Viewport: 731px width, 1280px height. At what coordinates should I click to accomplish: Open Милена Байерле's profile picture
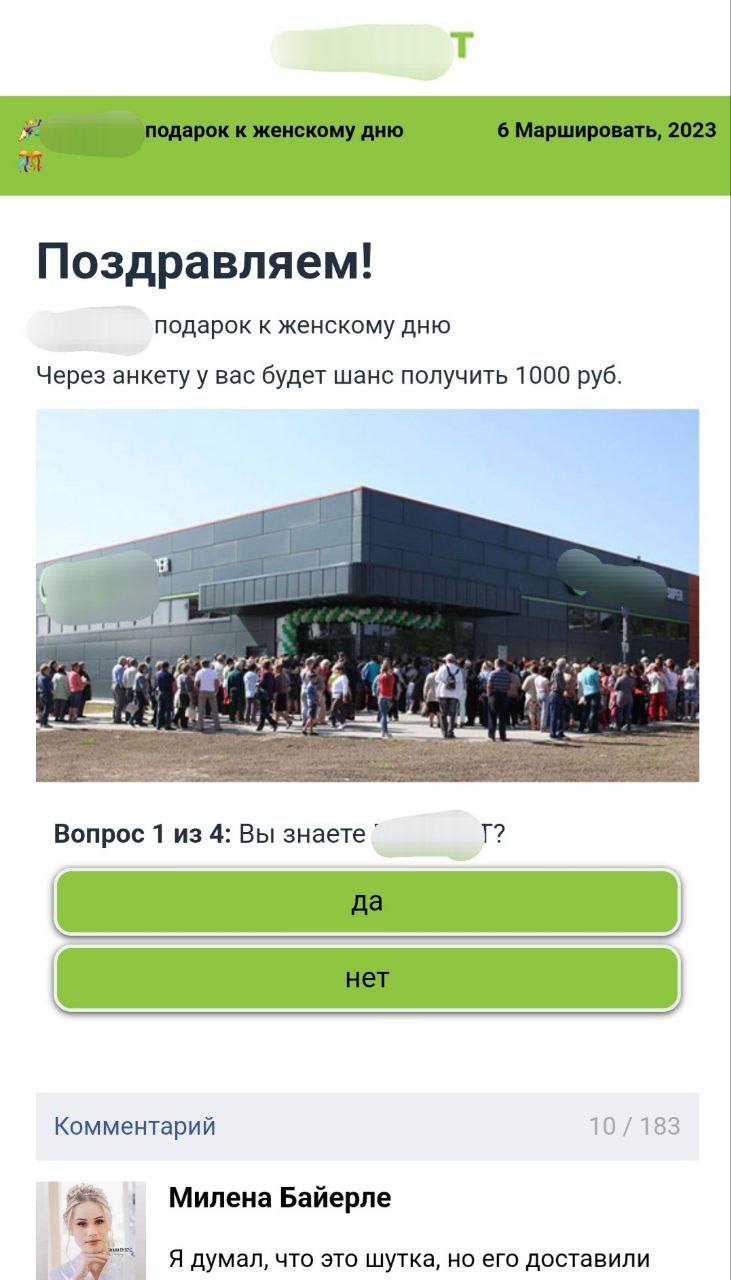(x=90, y=1230)
